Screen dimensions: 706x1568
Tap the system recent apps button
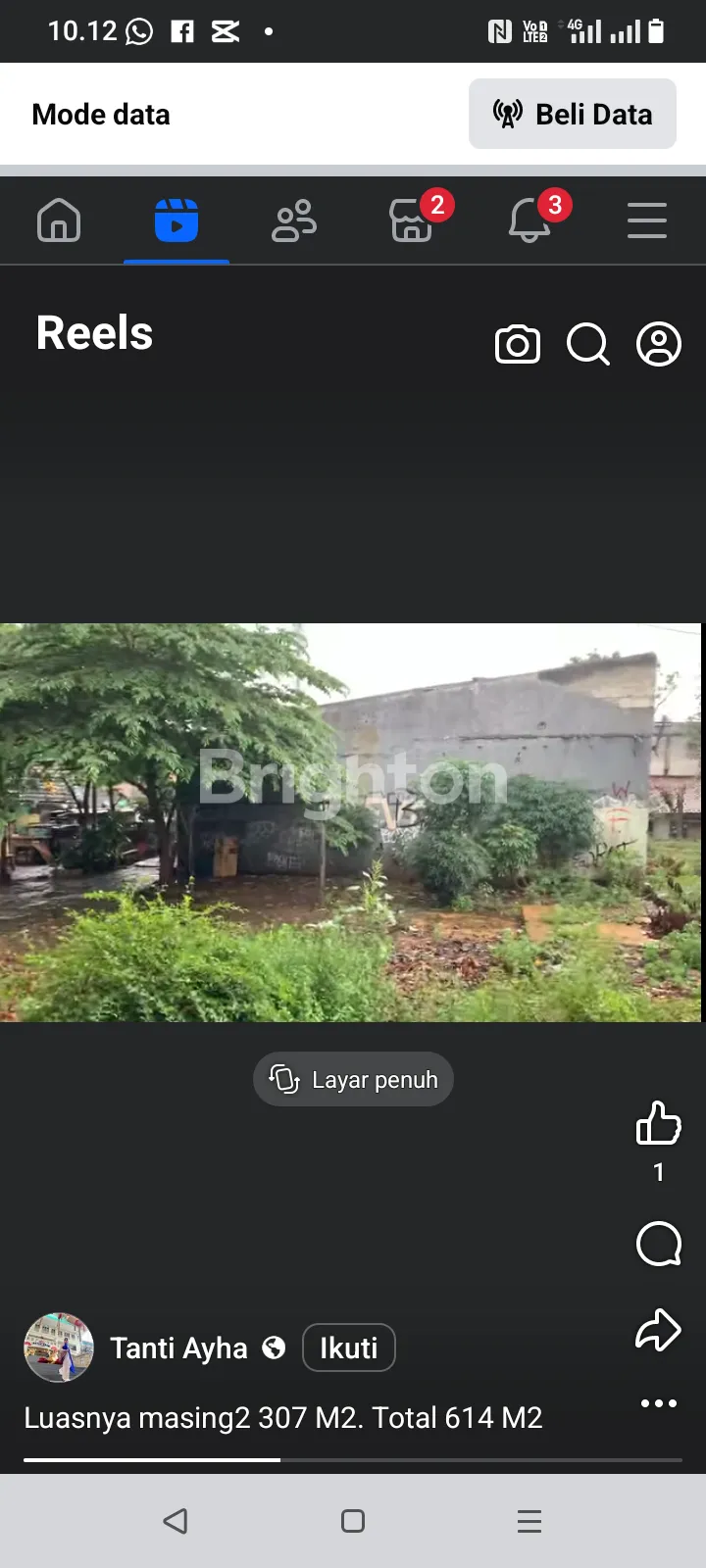[x=529, y=1521]
